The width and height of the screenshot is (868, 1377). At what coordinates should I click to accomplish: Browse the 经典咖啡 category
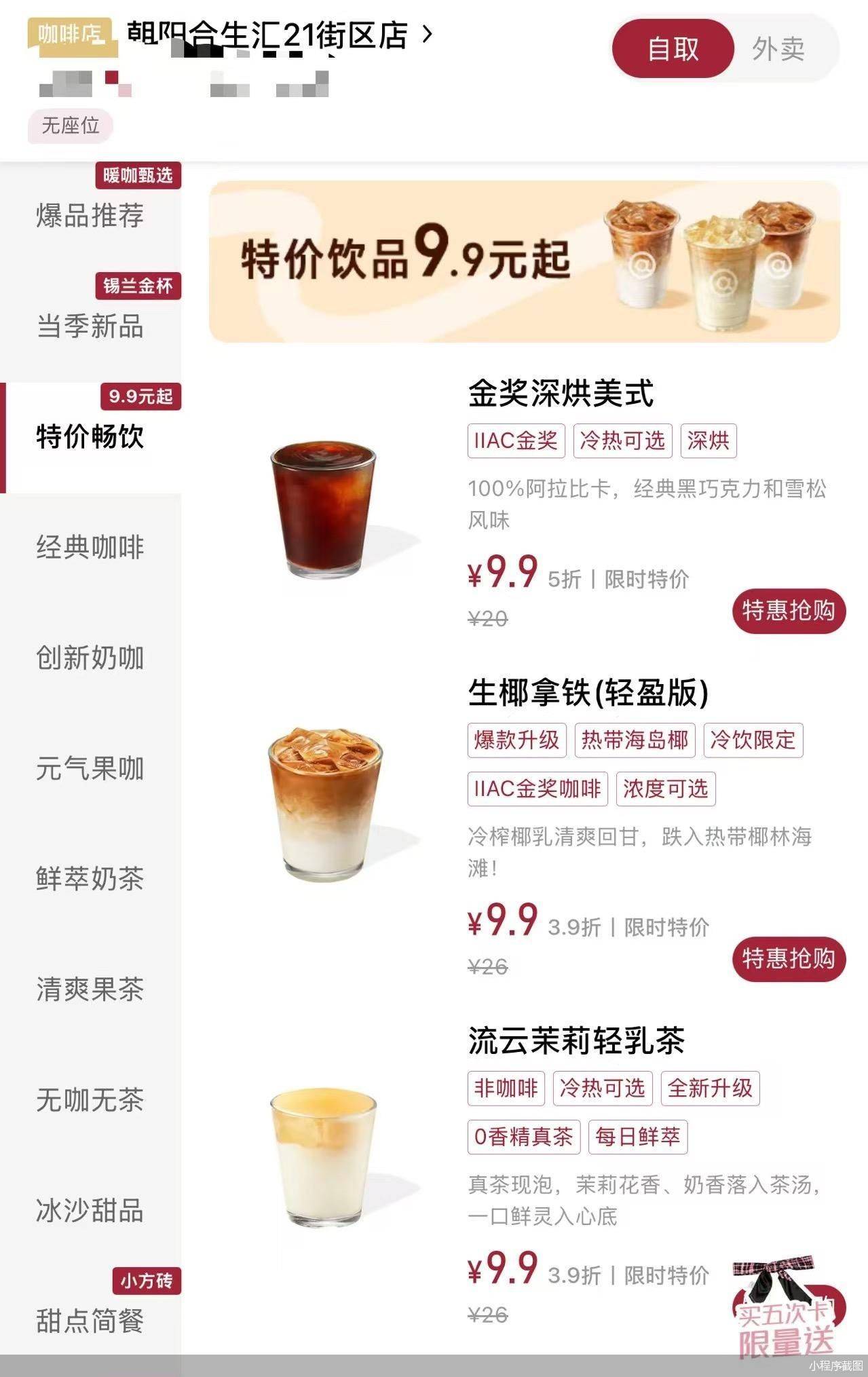point(90,547)
